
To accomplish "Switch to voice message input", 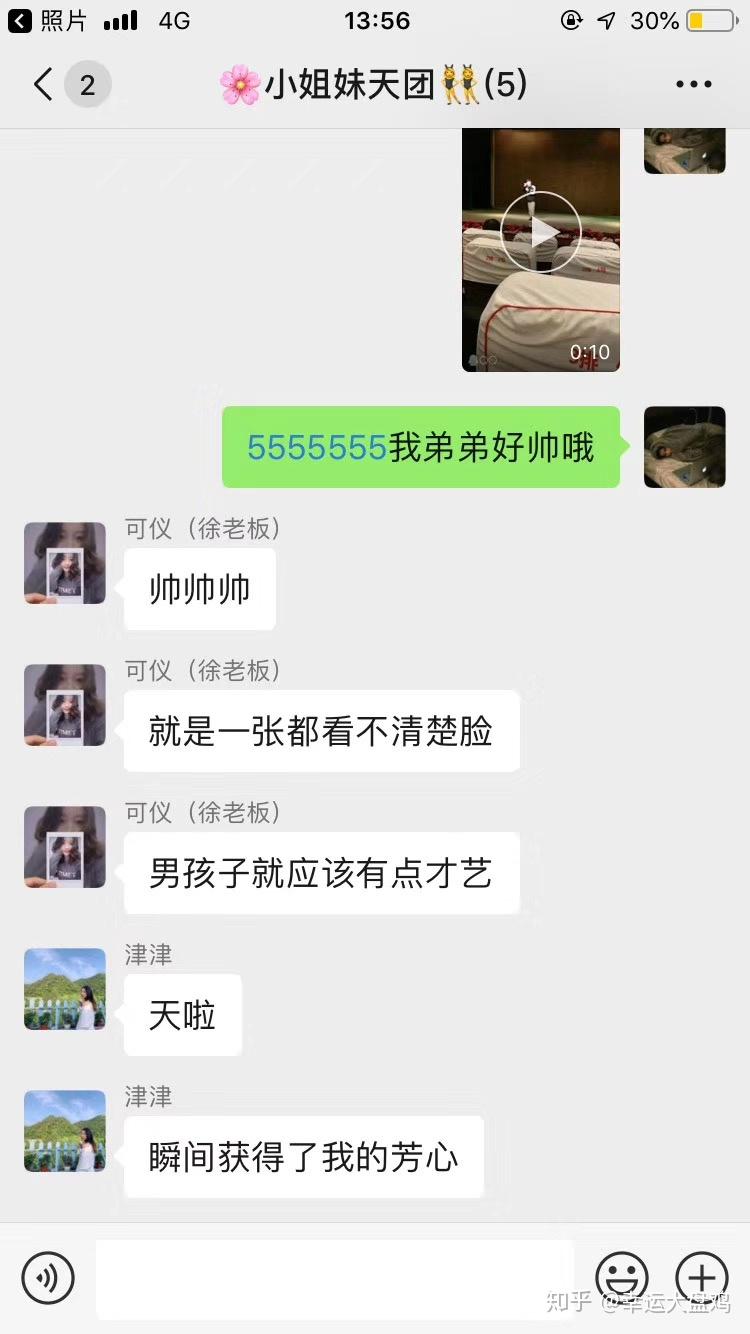I will [48, 1277].
